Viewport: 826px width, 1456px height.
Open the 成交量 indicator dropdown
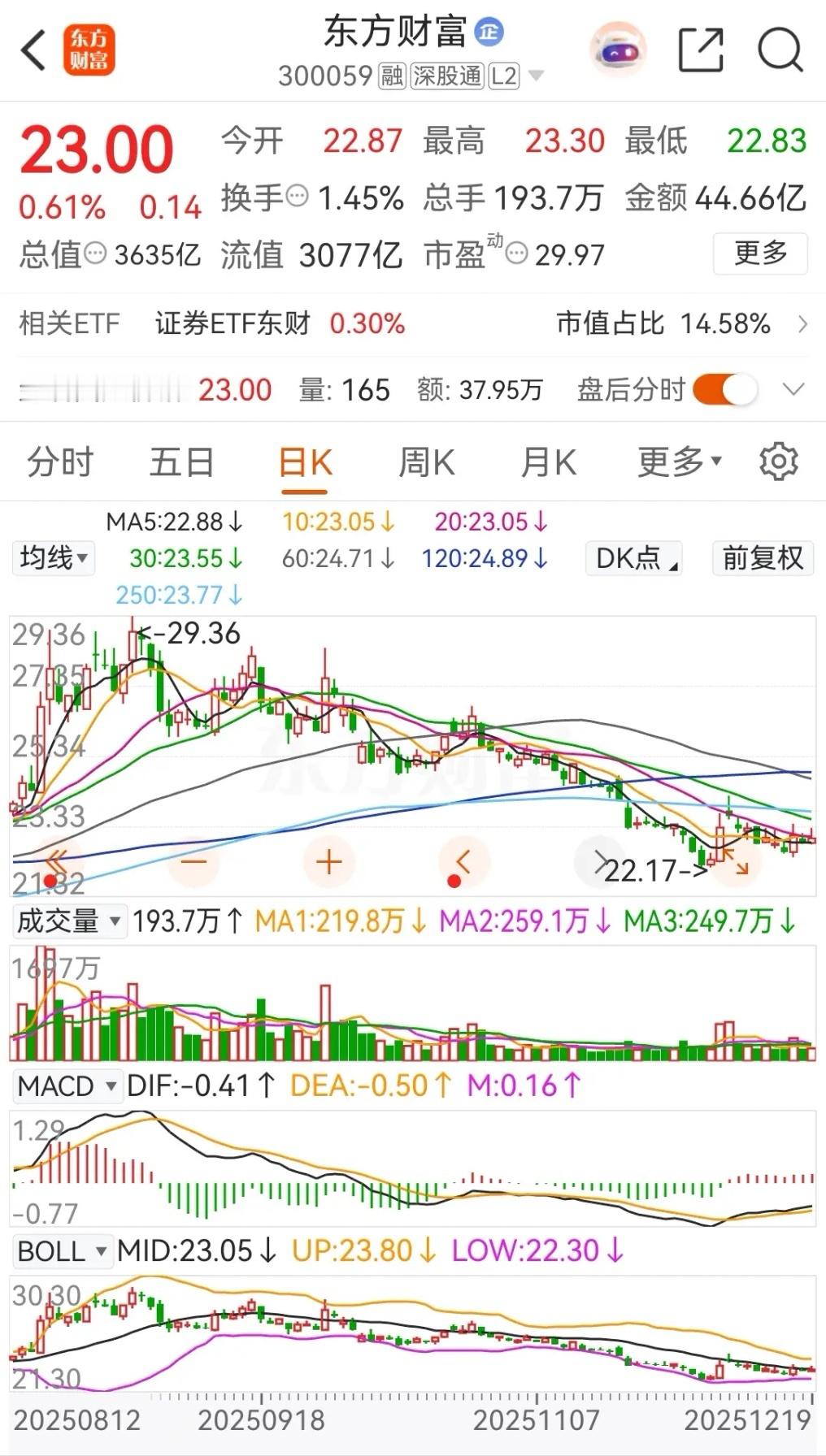pyautogui.click(x=67, y=921)
